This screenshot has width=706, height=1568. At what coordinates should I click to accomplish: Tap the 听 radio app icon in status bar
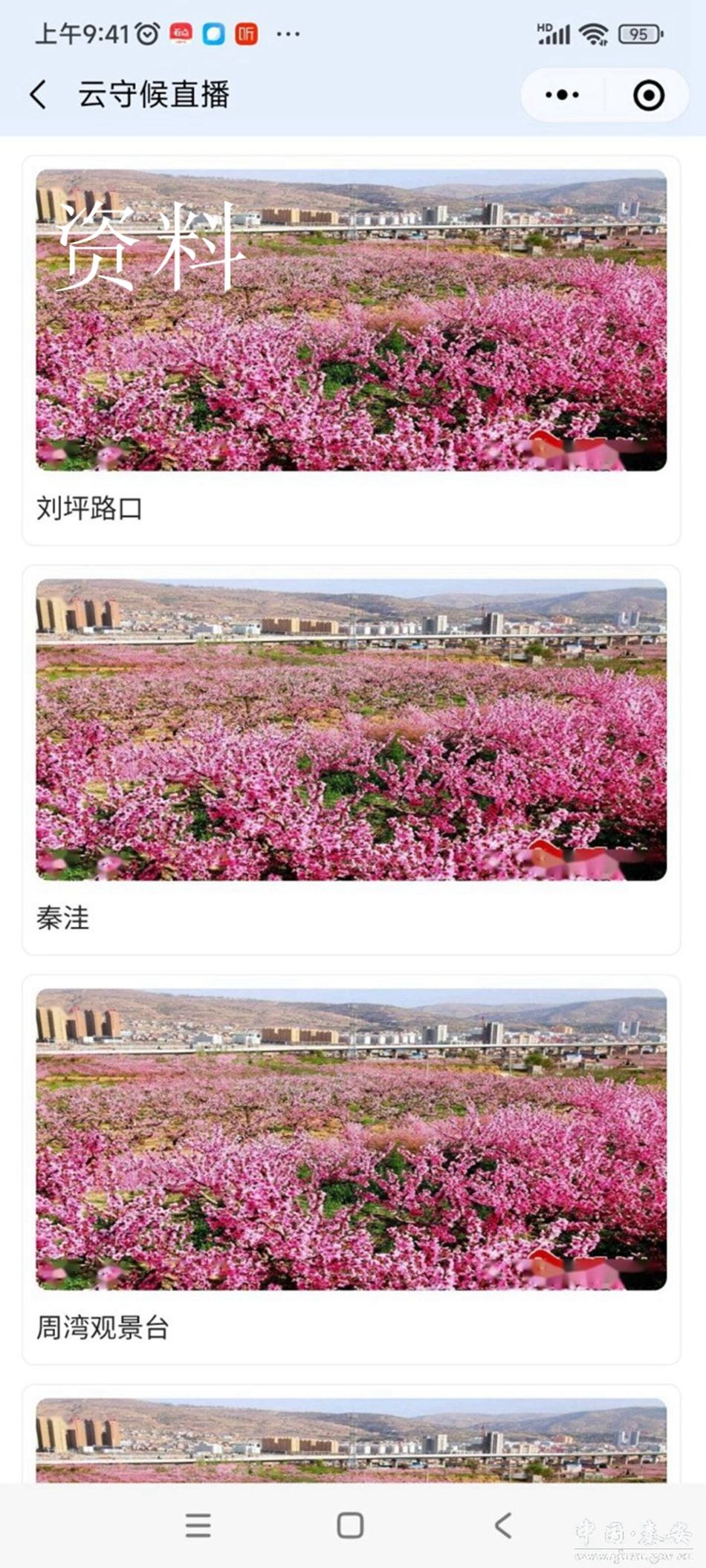(x=246, y=32)
